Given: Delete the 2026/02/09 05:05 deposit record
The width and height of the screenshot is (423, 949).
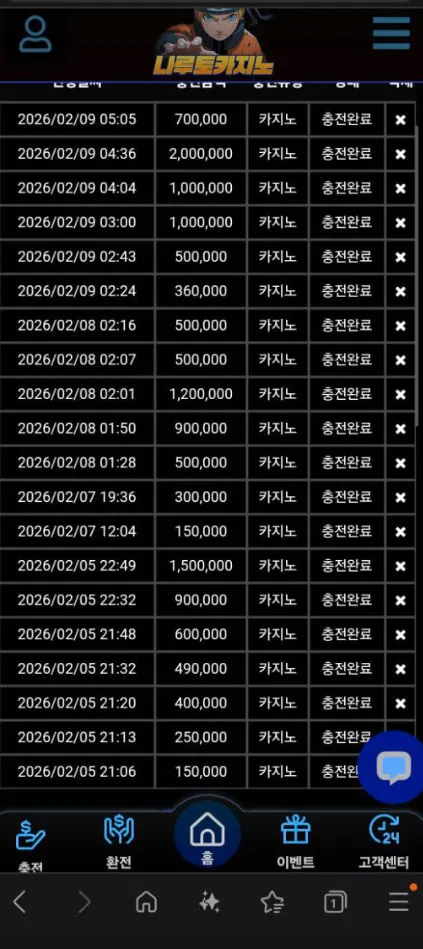Looking at the screenshot, I should tap(400, 120).
